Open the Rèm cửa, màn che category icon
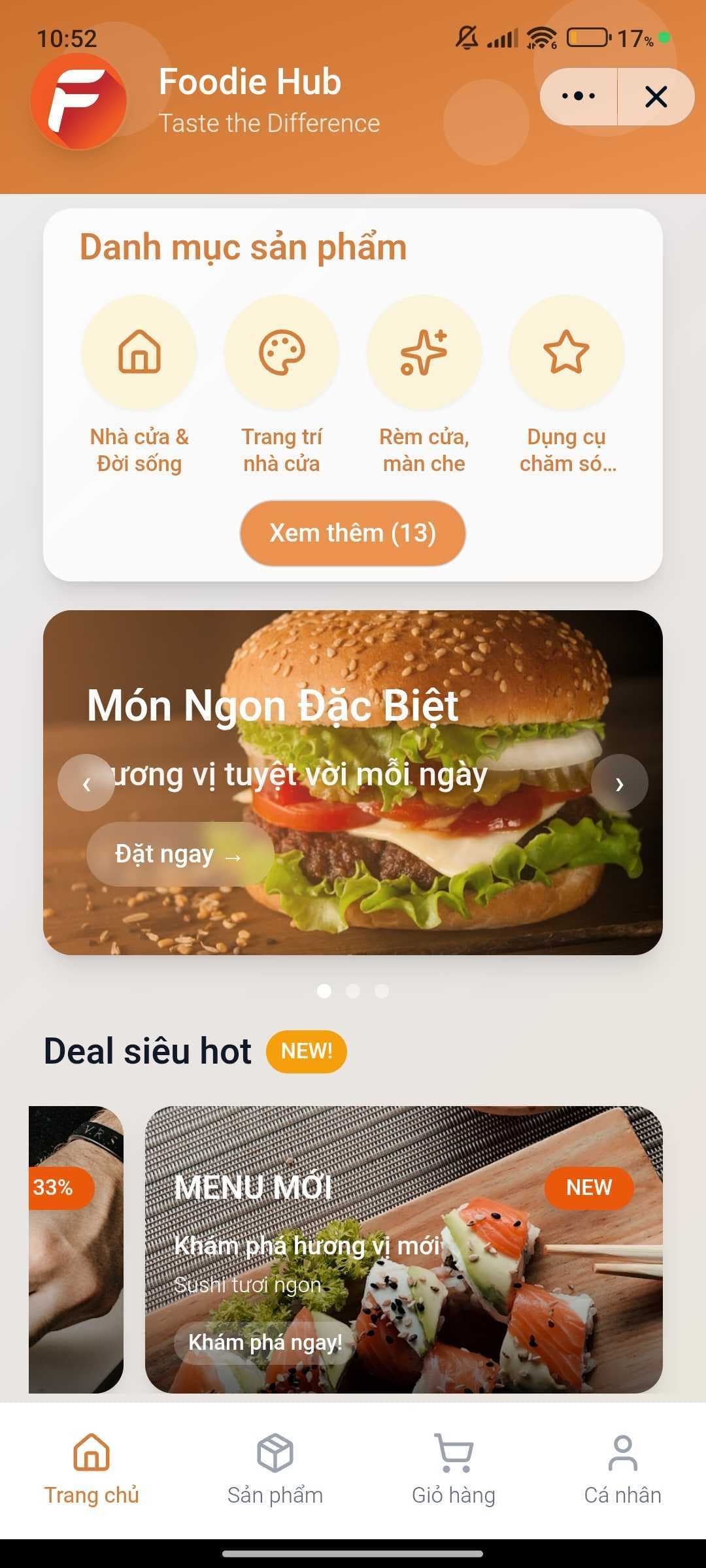Screen dimensions: 706x1568 point(424,353)
